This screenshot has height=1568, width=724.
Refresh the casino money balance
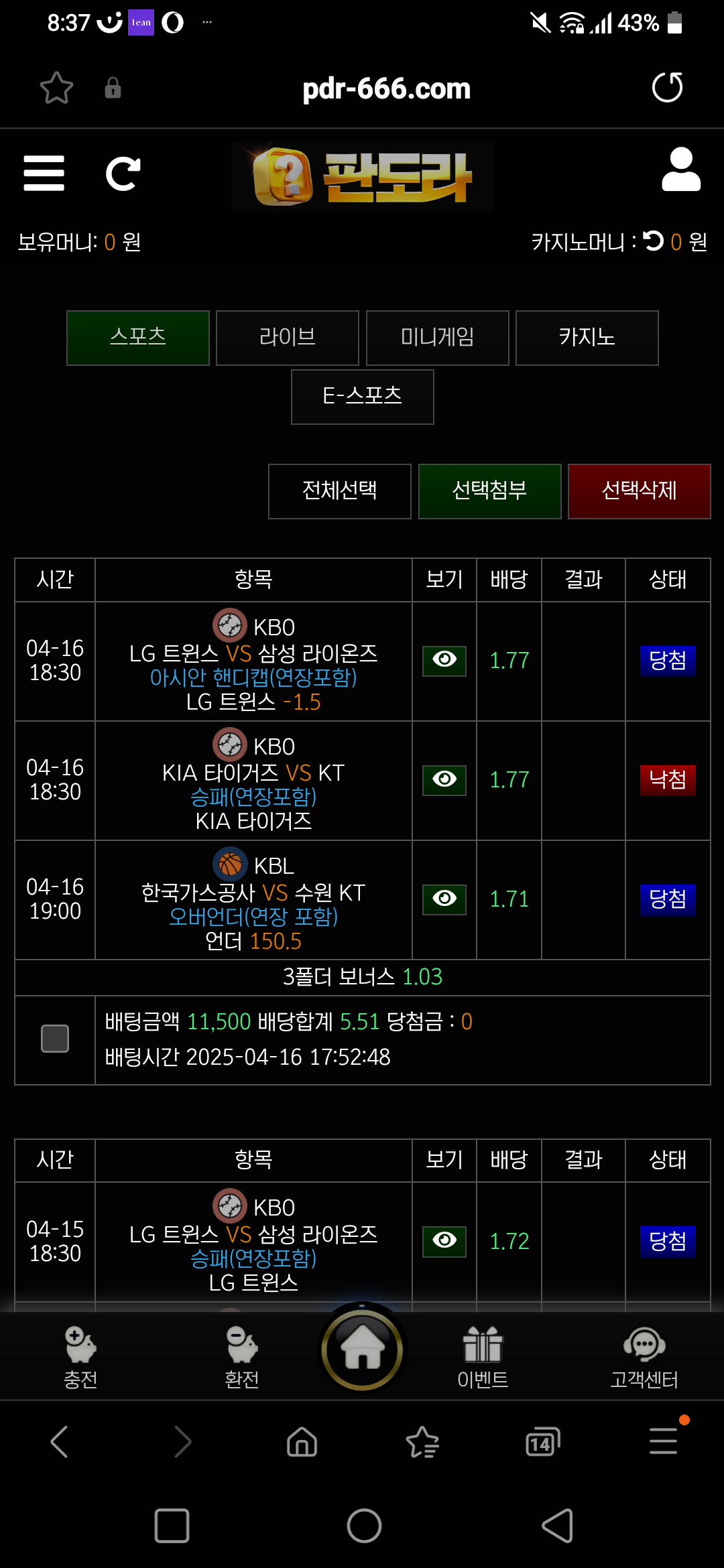point(653,241)
